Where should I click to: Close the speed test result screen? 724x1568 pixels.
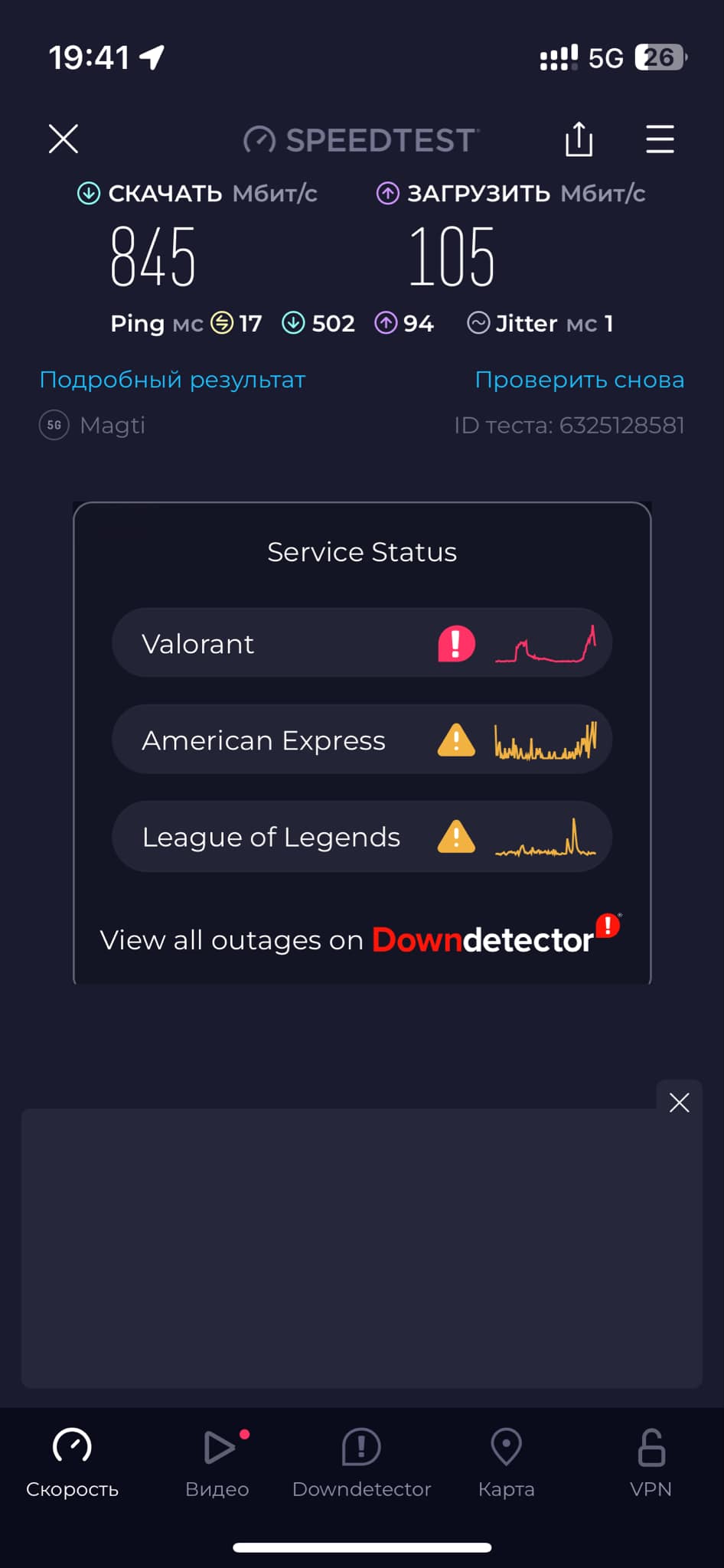(x=64, y=139)
